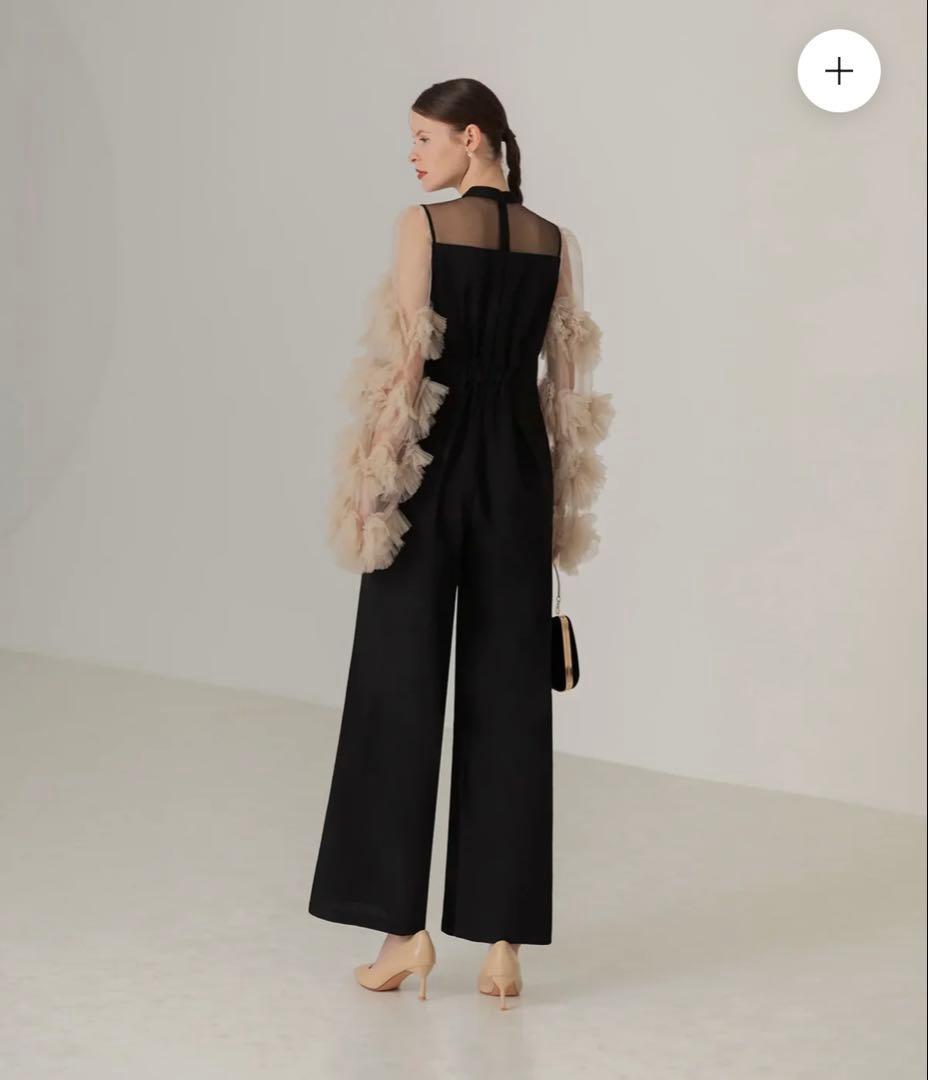Tap the plus icon on the product photo
This screenshot has height=1080, width=928.
tap(838, 71)
